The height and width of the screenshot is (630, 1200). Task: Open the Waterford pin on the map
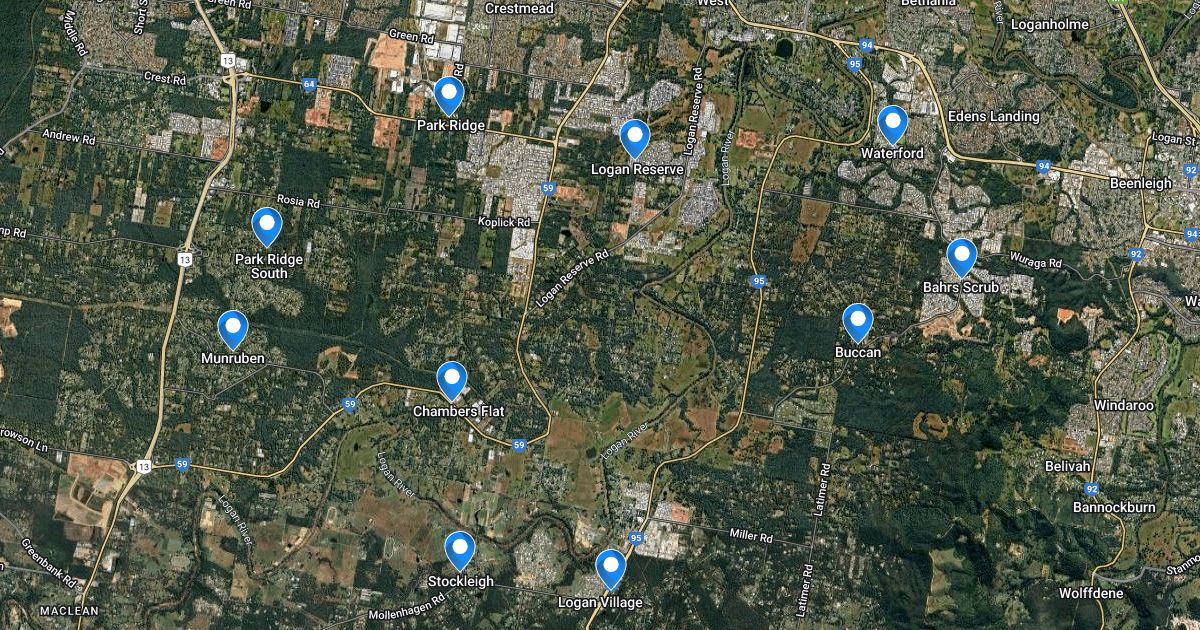(x=892, y=124)
